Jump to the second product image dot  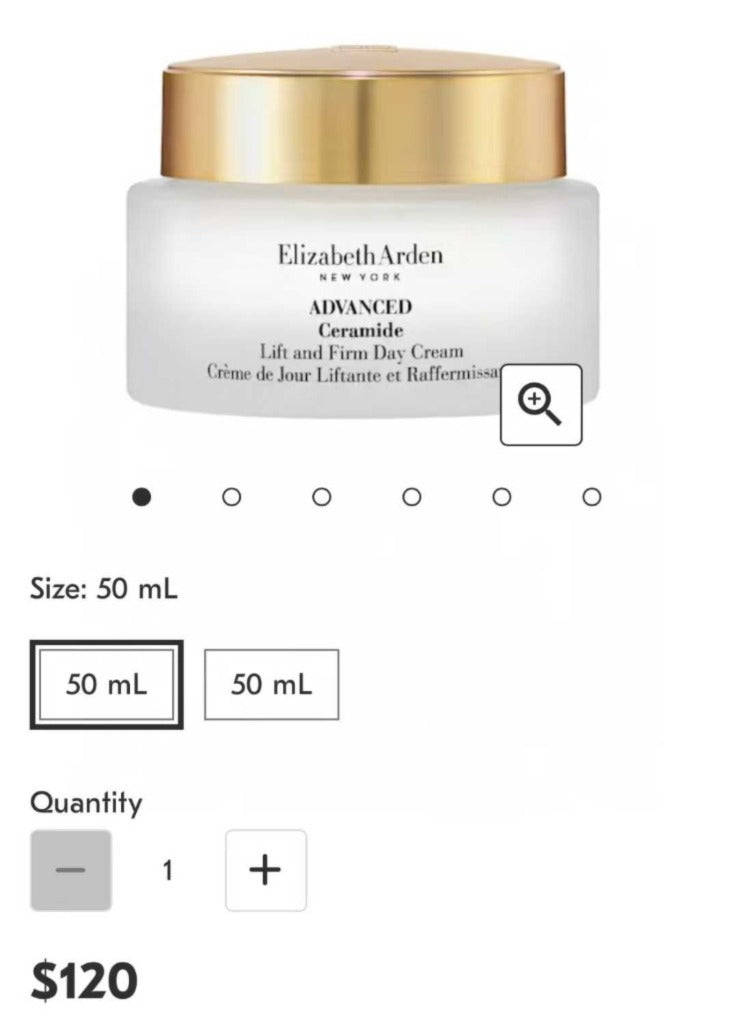point(231,497)
